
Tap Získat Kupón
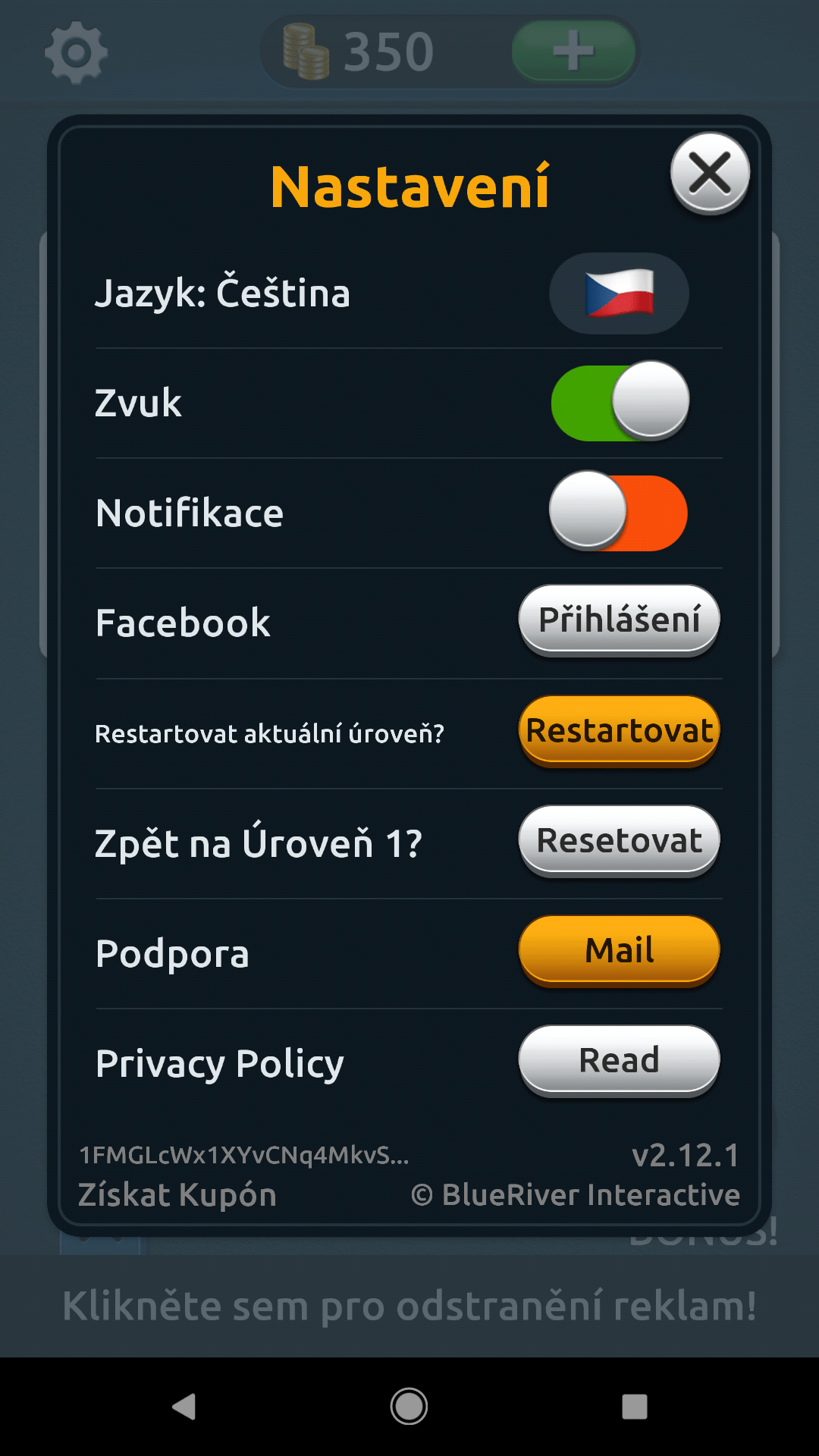coord(177,1195)
